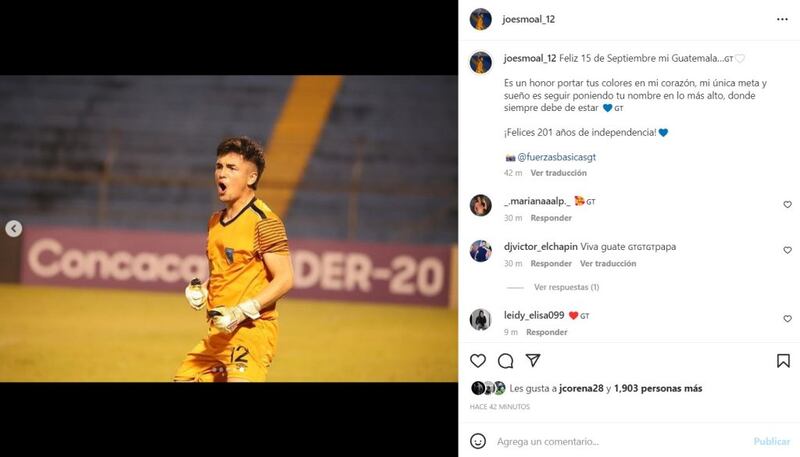Open the comment bubble icon
The height and width of the screenshot is (457, 800).
click(x=506, y=361)
